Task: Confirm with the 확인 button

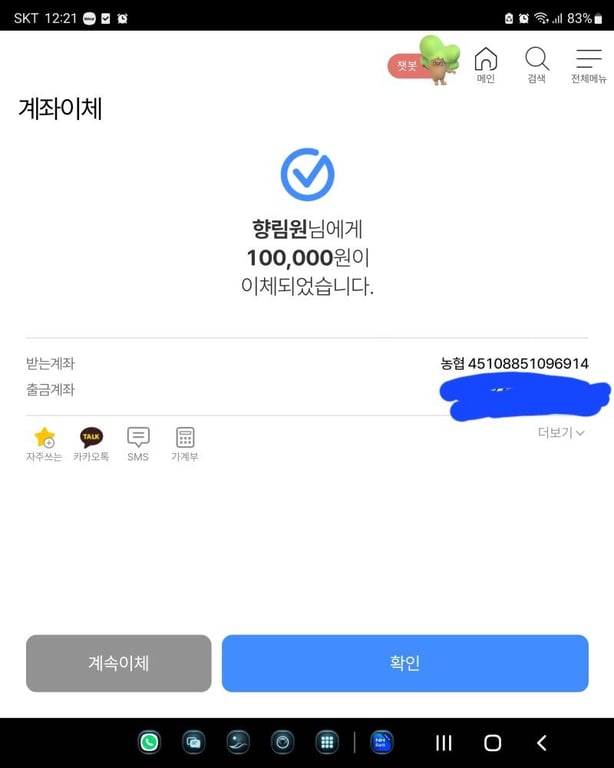Action: coord(405,663)
